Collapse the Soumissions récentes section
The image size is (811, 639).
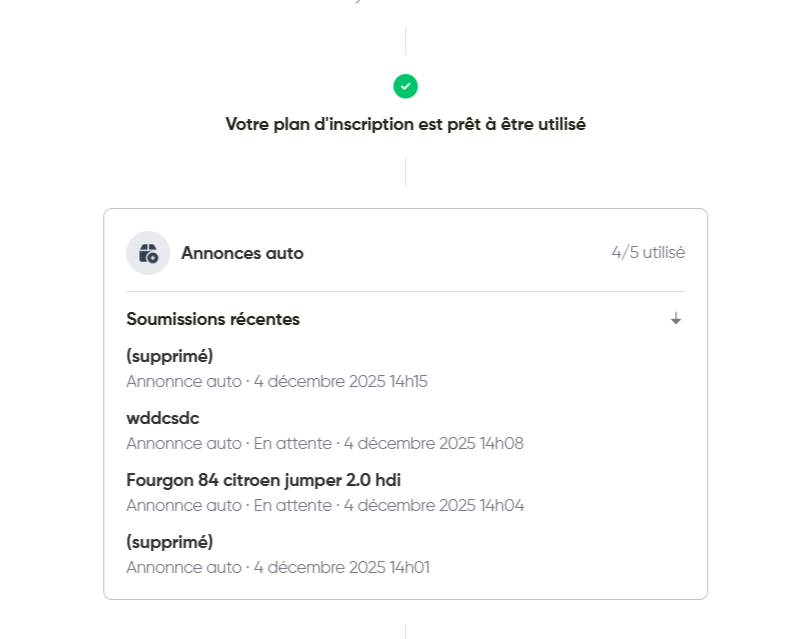(x=676, y=319)
